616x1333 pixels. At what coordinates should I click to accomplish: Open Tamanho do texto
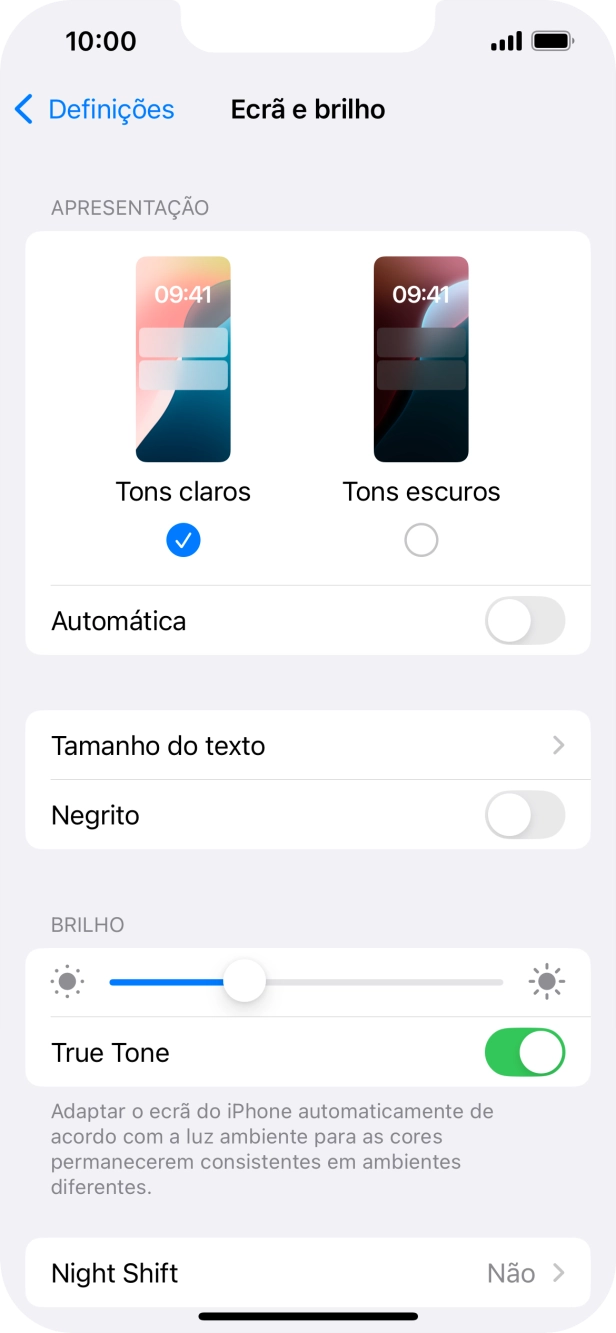(307, 746)
